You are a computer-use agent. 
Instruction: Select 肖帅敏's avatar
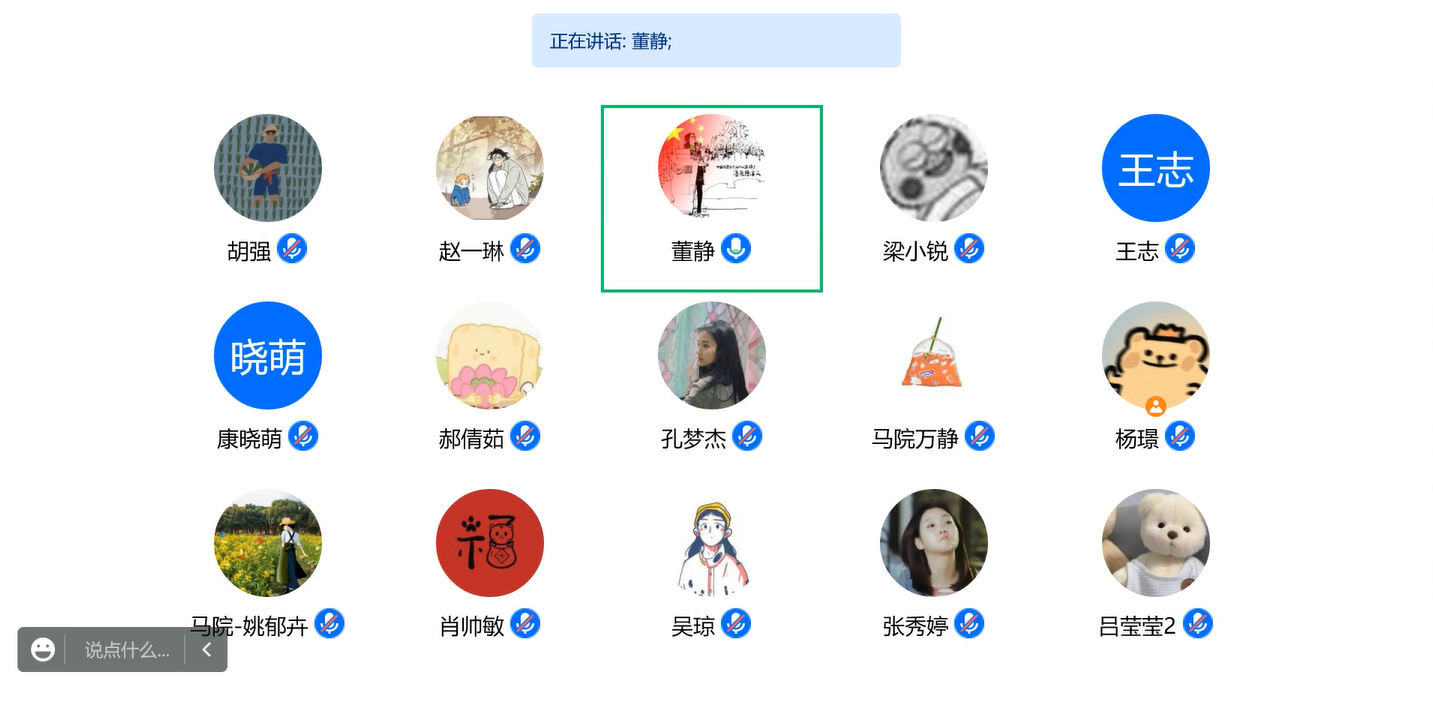point(489,543)
